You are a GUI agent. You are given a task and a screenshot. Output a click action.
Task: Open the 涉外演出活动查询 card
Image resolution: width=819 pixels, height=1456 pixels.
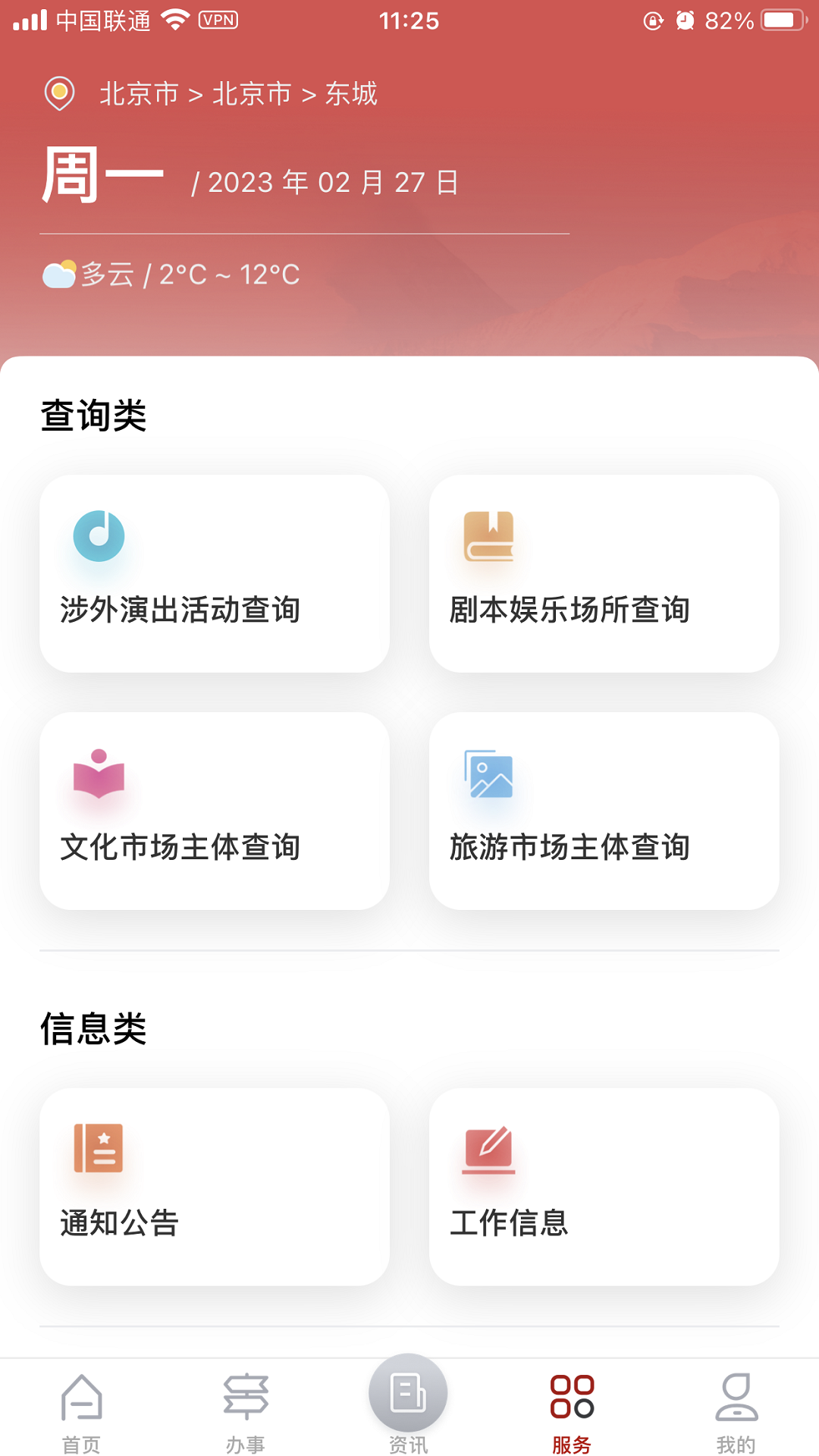pyautogui.click(x=215, y=573)
